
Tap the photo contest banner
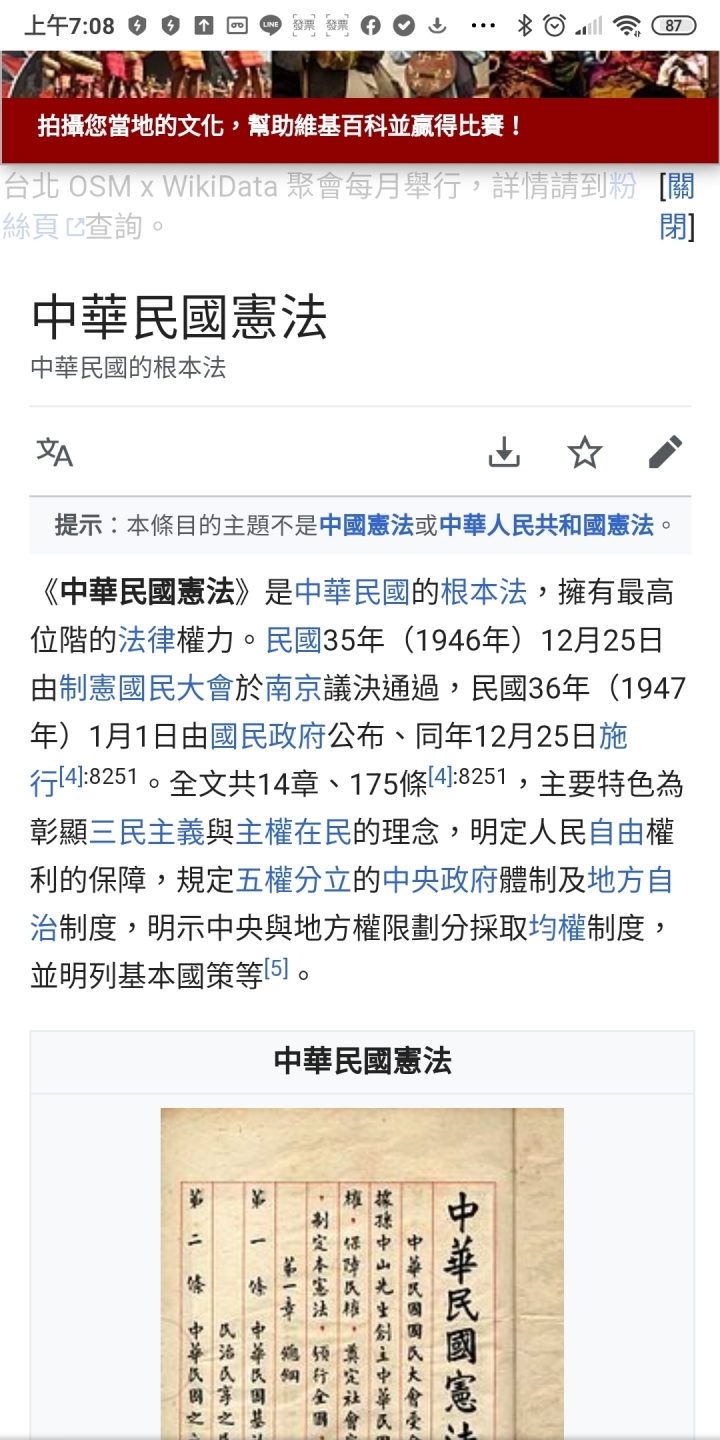pyautogui.click(x=280, y=127)
